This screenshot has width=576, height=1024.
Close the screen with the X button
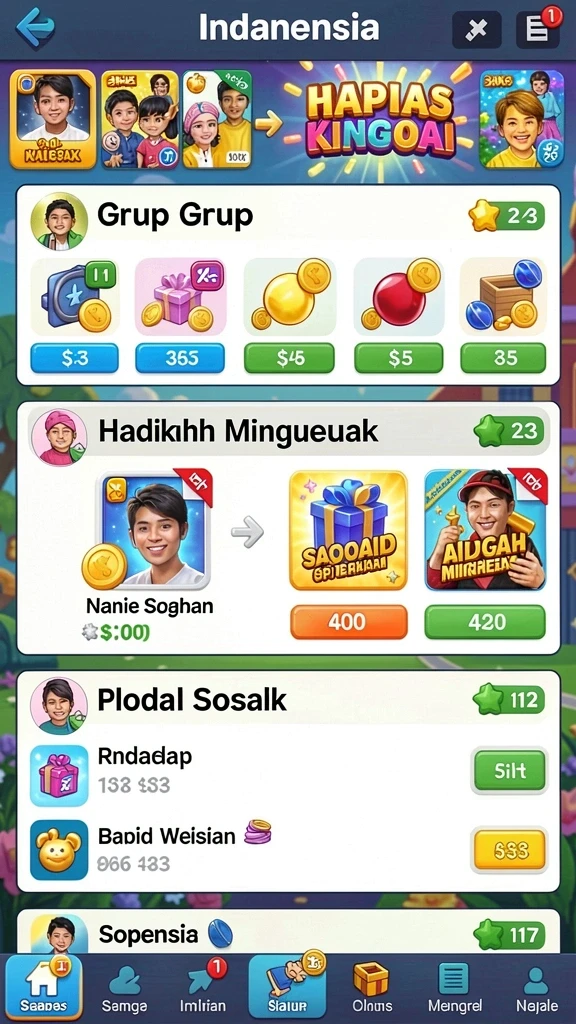pos(479,29)
